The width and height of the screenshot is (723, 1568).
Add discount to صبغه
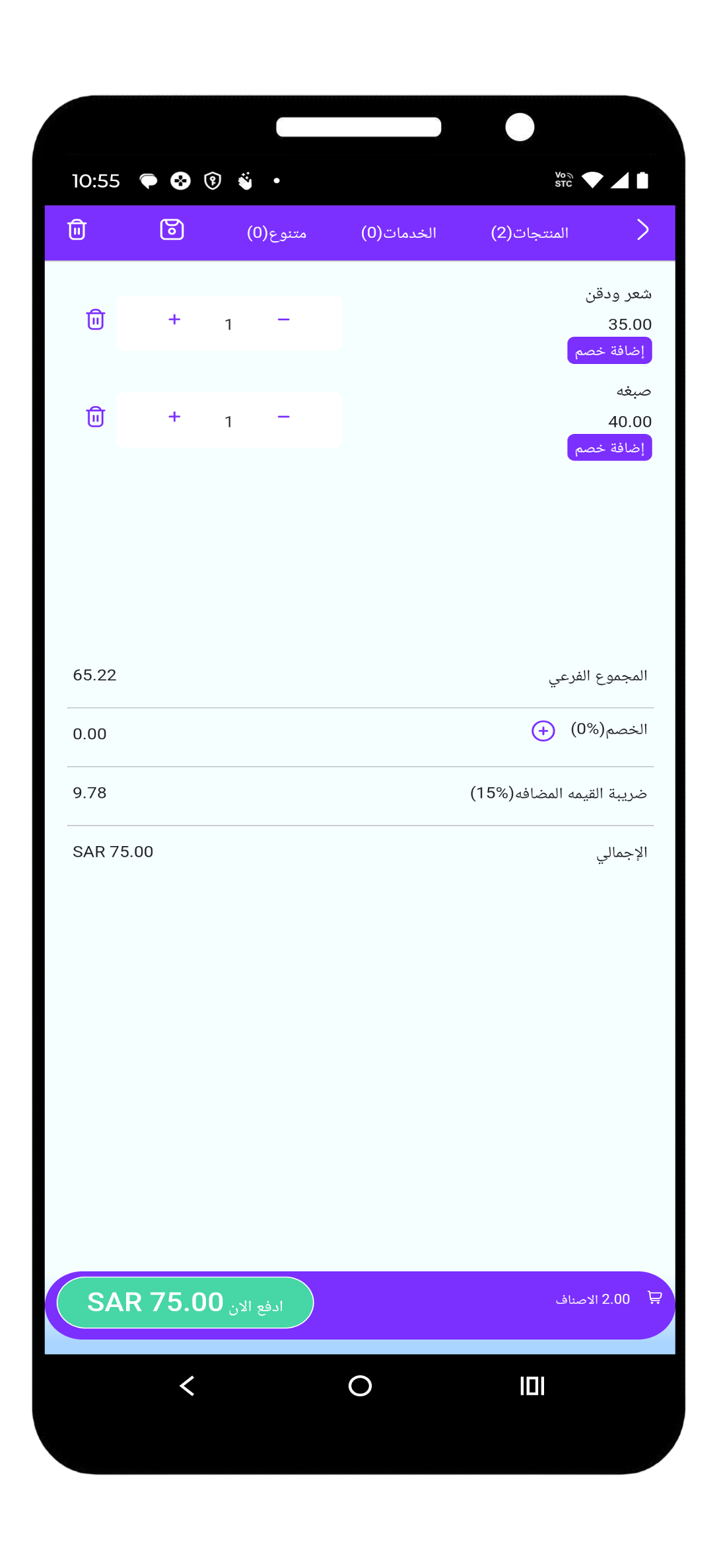click(609, 448)
